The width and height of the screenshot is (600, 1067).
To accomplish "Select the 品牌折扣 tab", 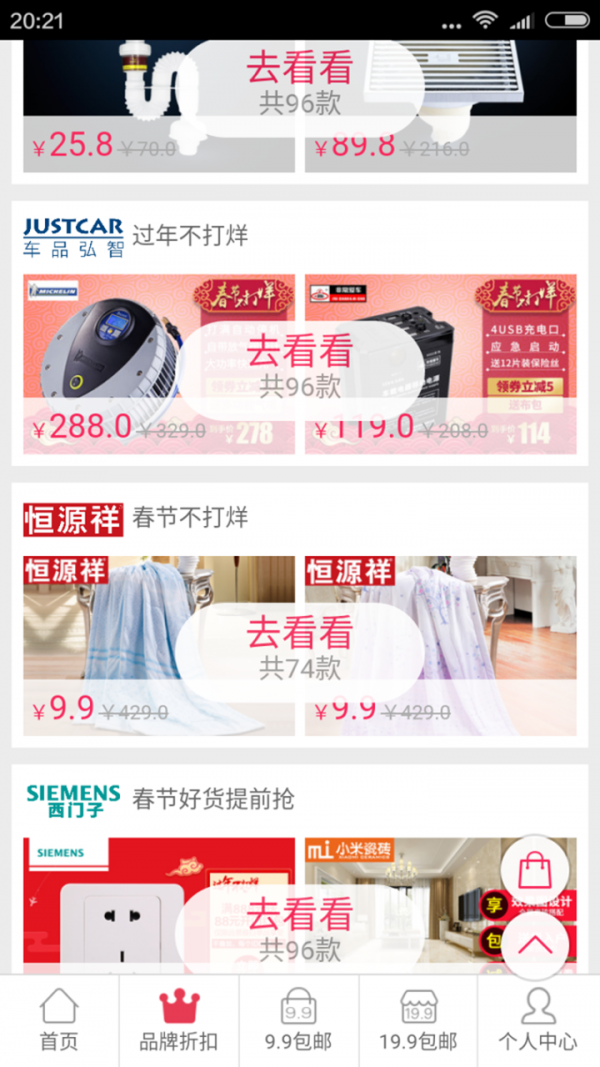I will (x=179, y=1020).
